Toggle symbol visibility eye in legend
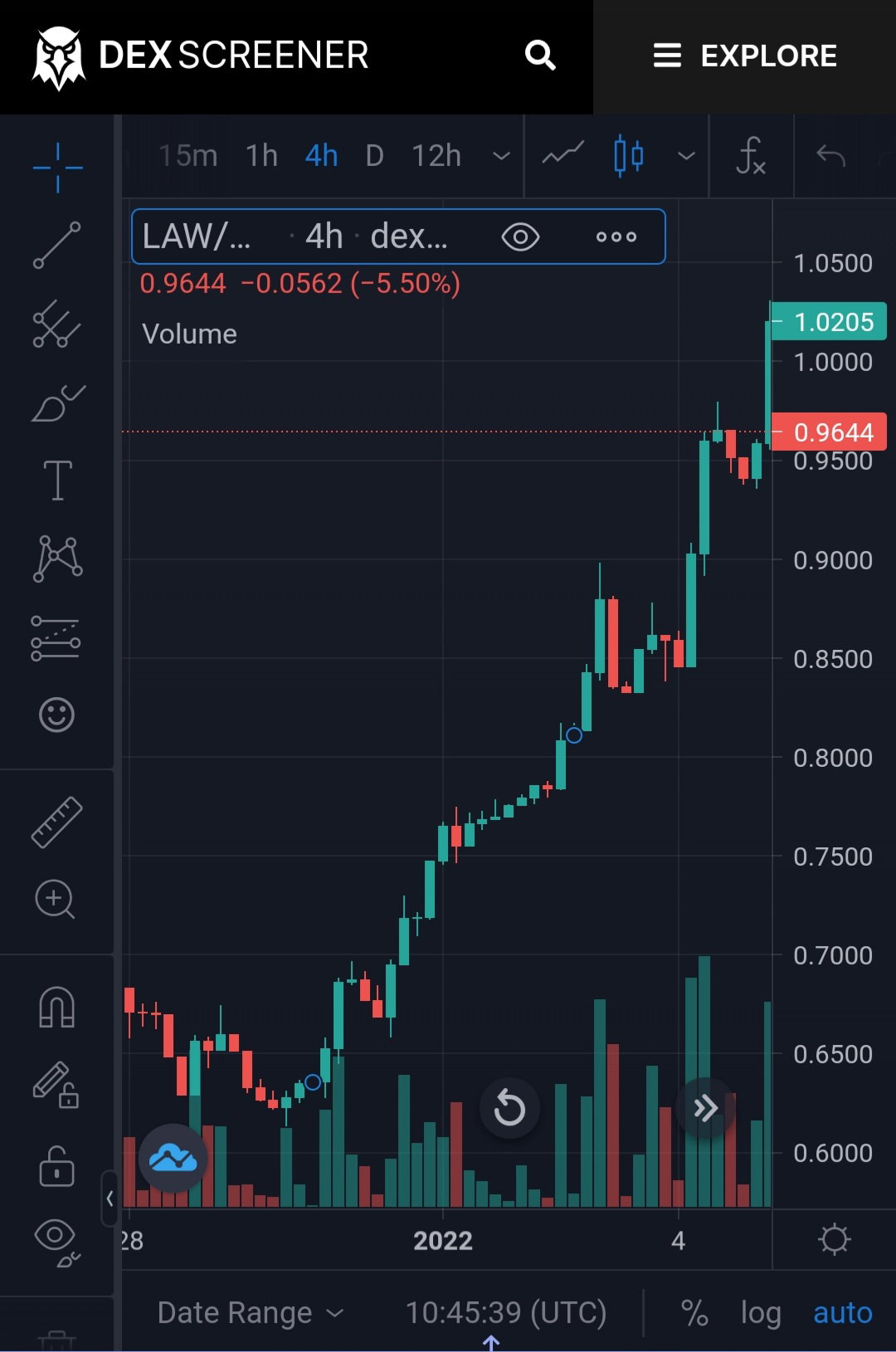Screen dimensions: 896x1352 pos(520,237)
